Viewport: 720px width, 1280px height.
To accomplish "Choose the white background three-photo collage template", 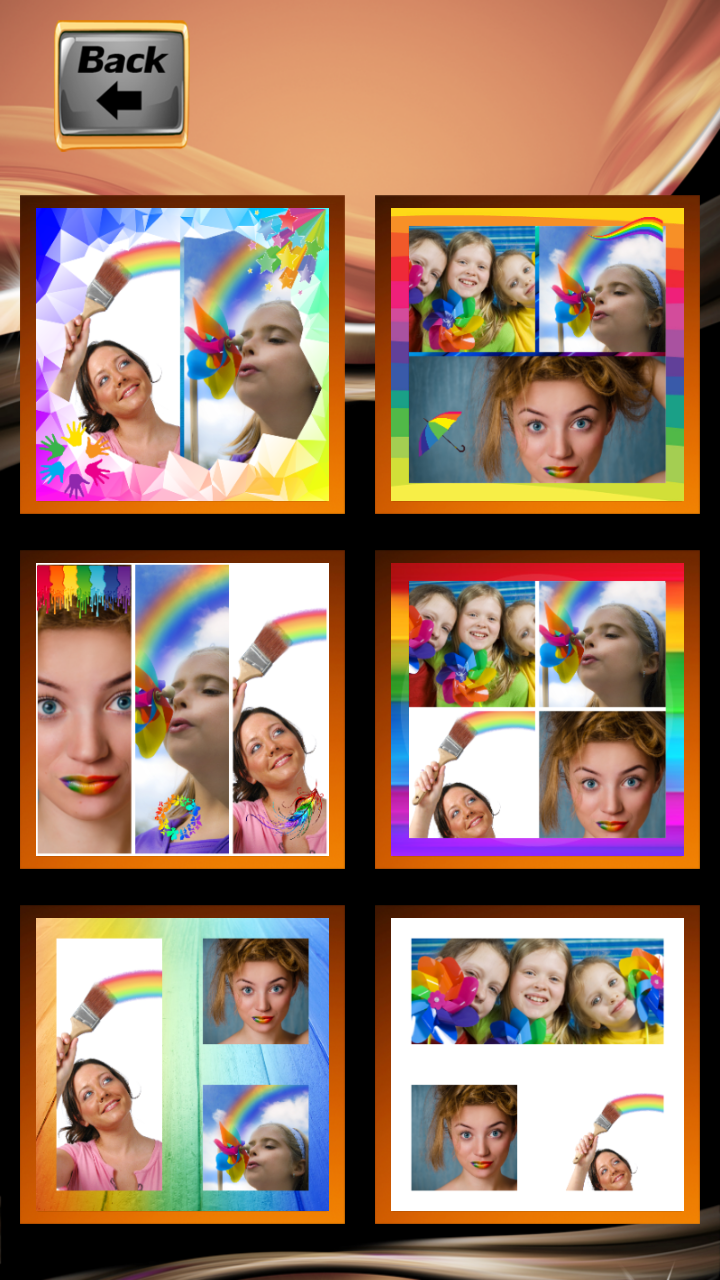I will point(537,1064).
